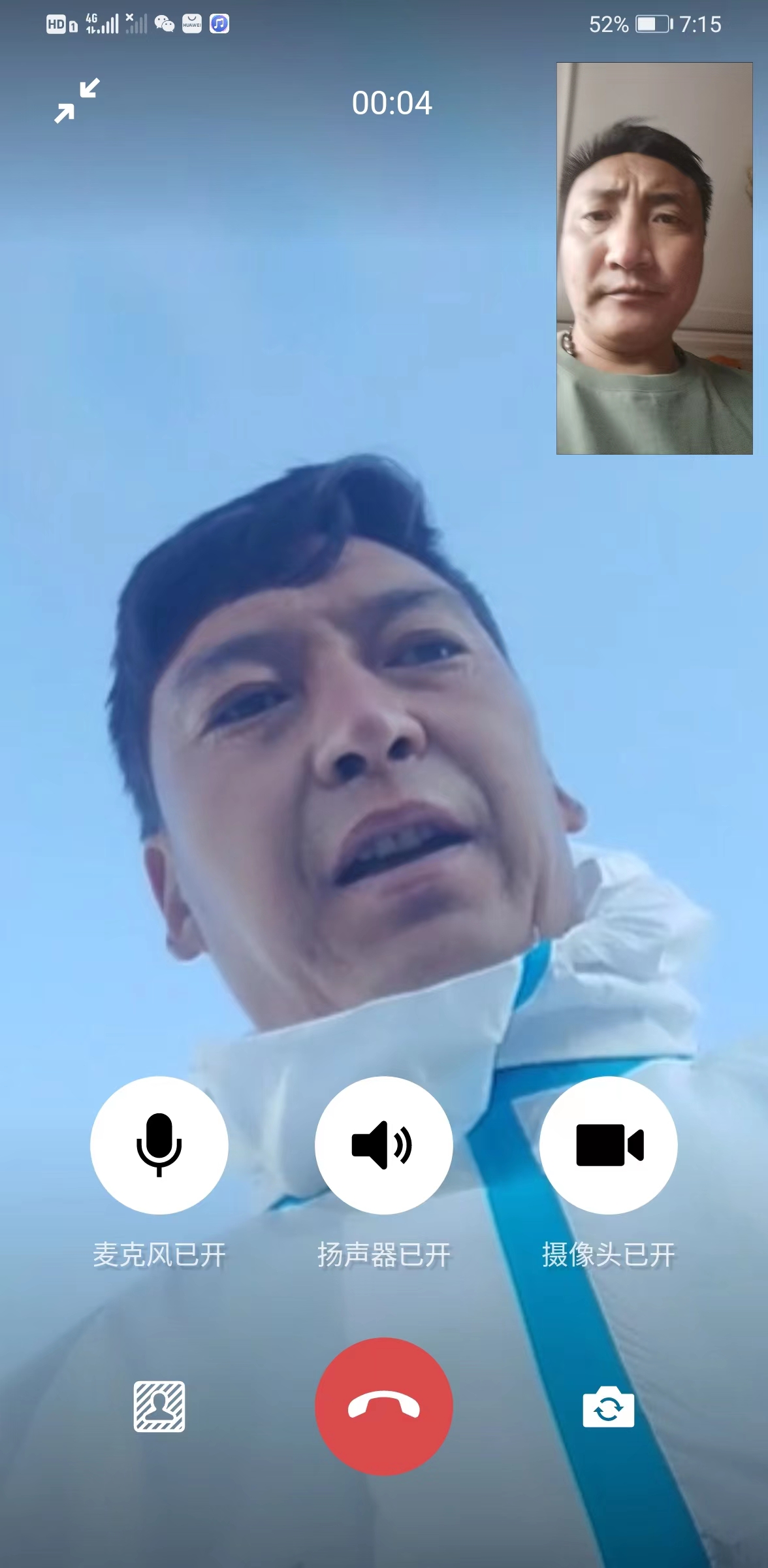Flip between front and rear camera
The width and height of the screenshot is (768, 1568).
click(x=608, y=1406)
